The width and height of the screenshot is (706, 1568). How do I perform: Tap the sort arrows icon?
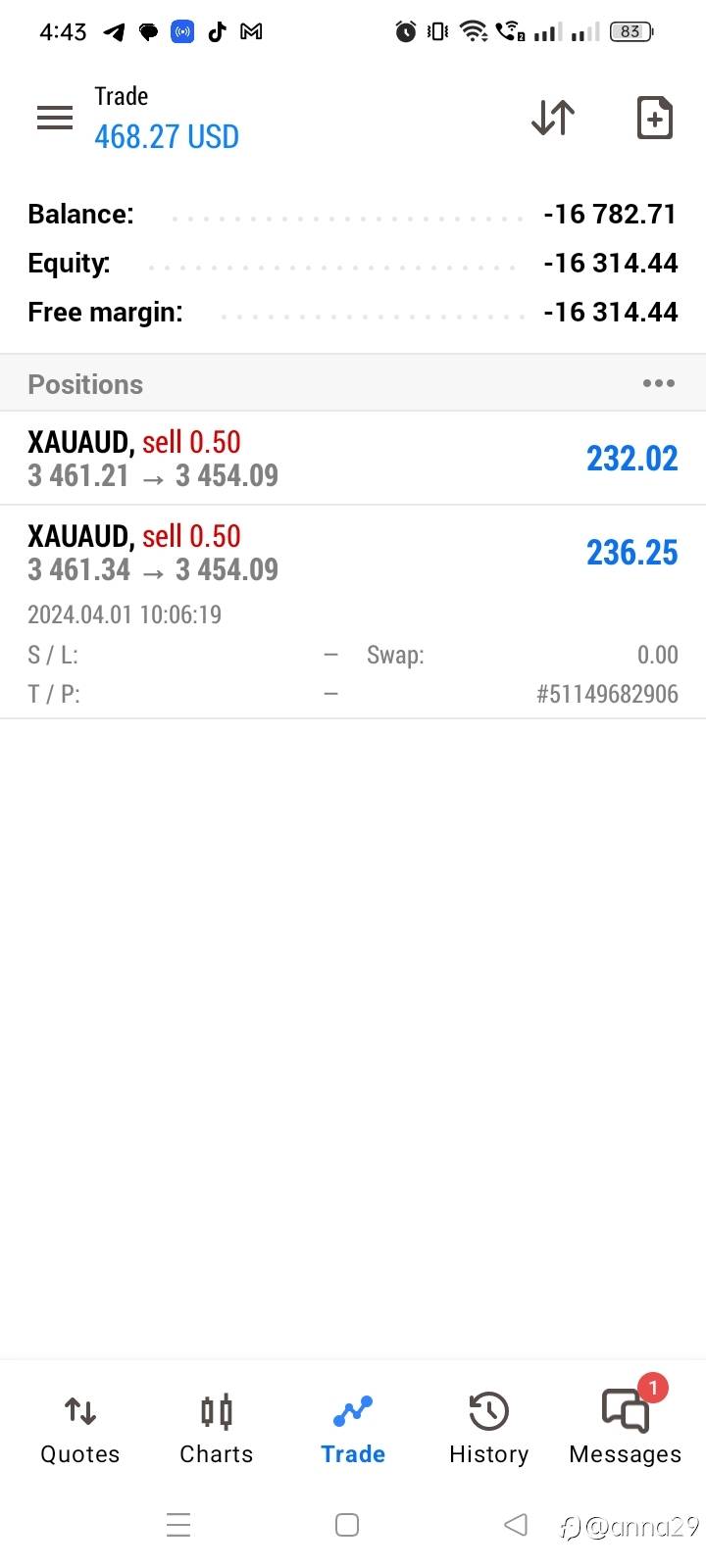click(x=553, y=118)
